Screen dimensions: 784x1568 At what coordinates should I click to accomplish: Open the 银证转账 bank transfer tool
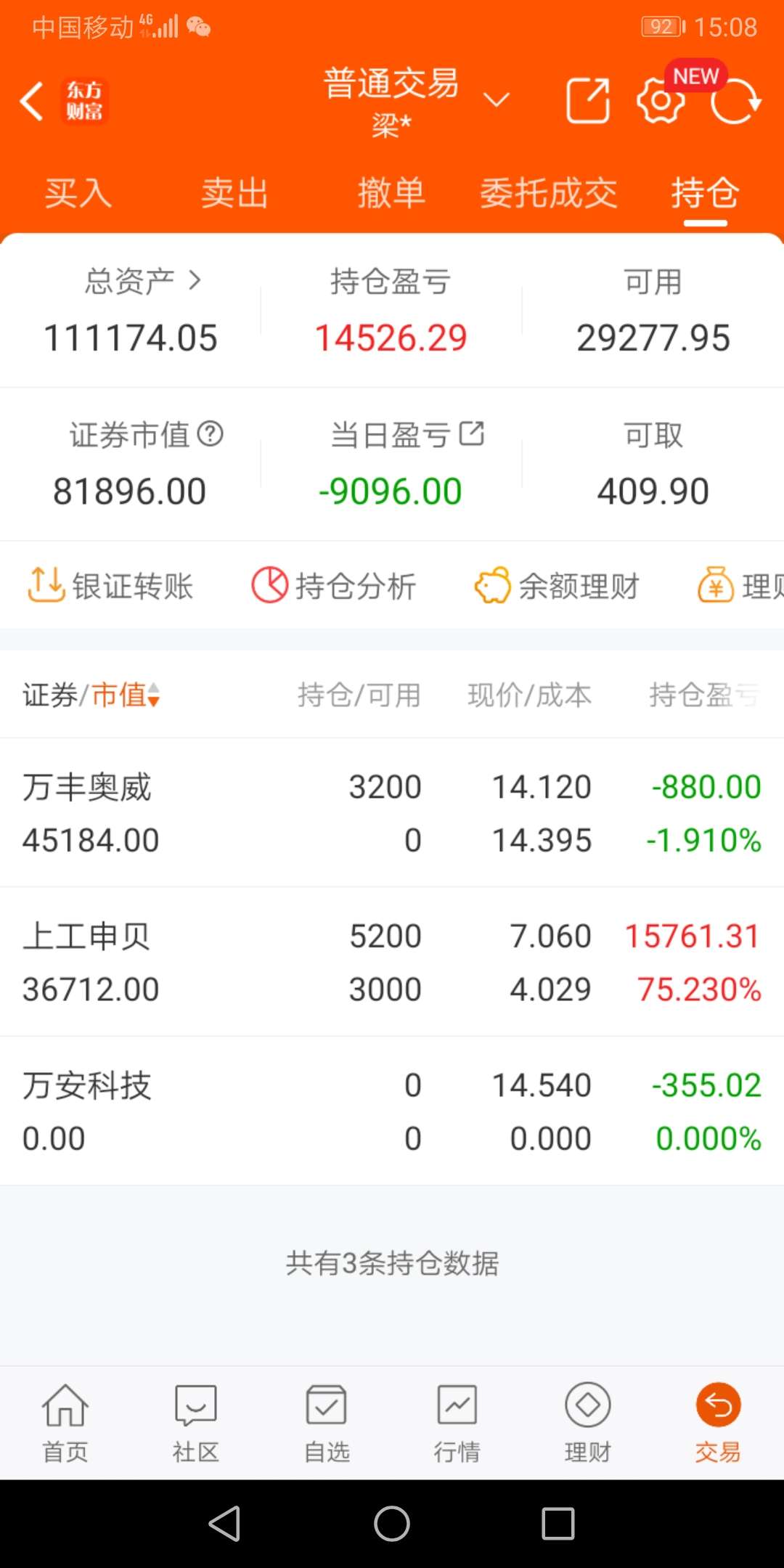[109, 585]
